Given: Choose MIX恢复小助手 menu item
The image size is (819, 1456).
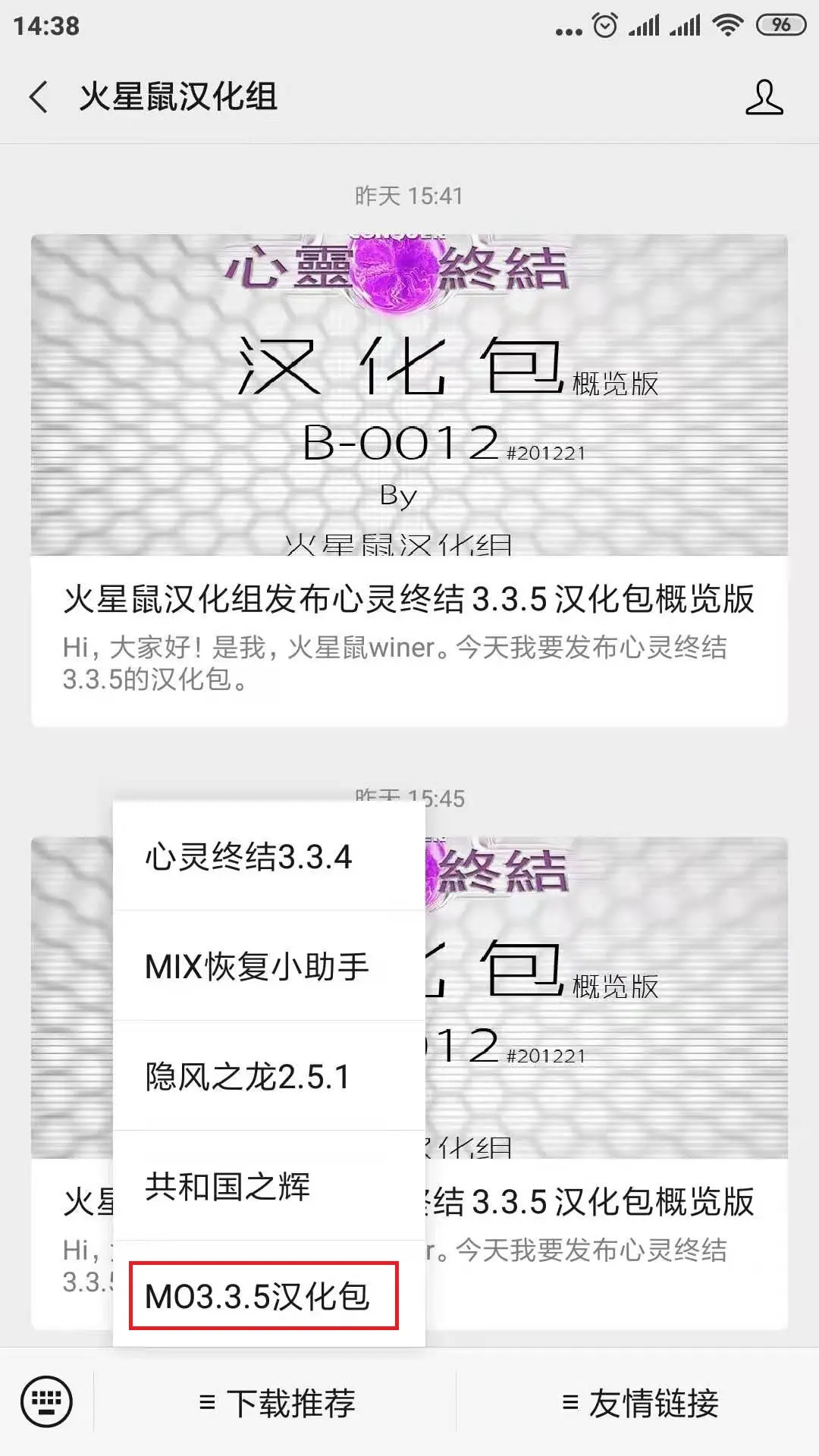Looking at the screenshot, I should (258, 967).
